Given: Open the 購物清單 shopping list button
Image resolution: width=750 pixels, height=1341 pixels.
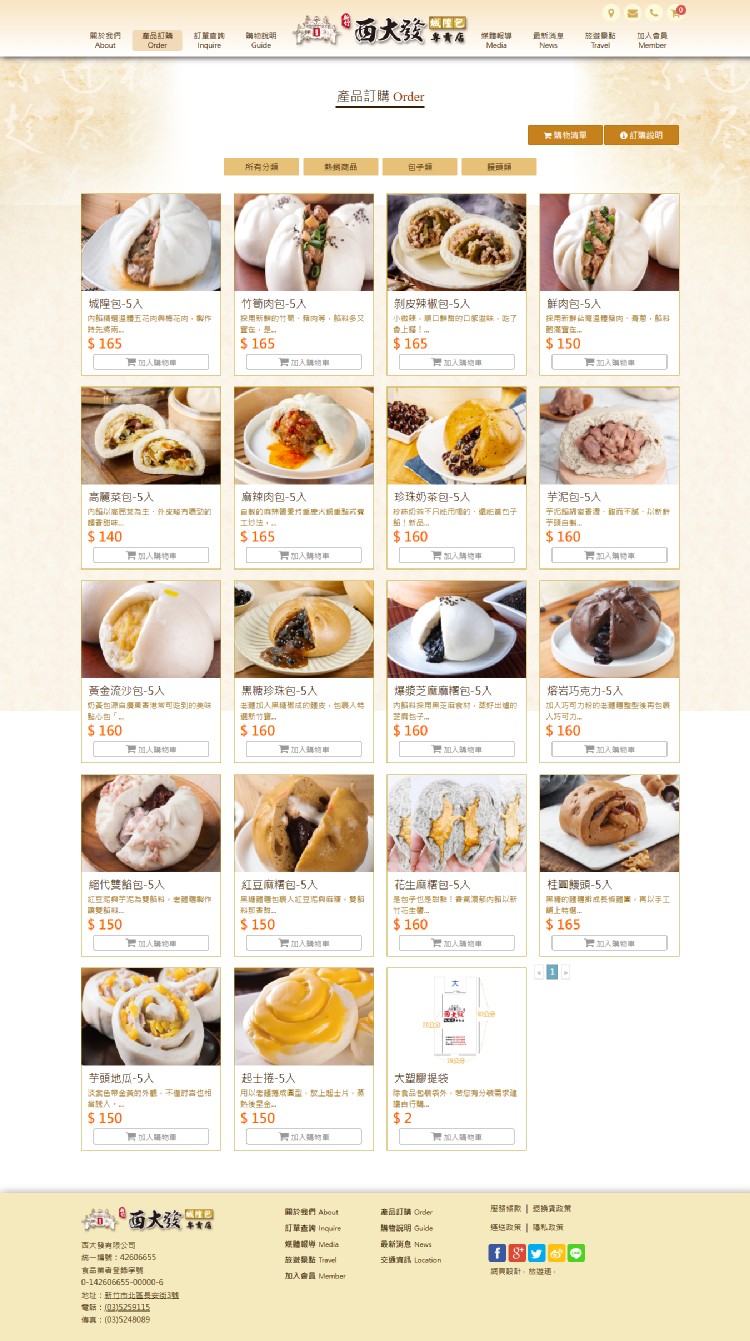Looking at the screenshot, I should [x=565, y=135].
